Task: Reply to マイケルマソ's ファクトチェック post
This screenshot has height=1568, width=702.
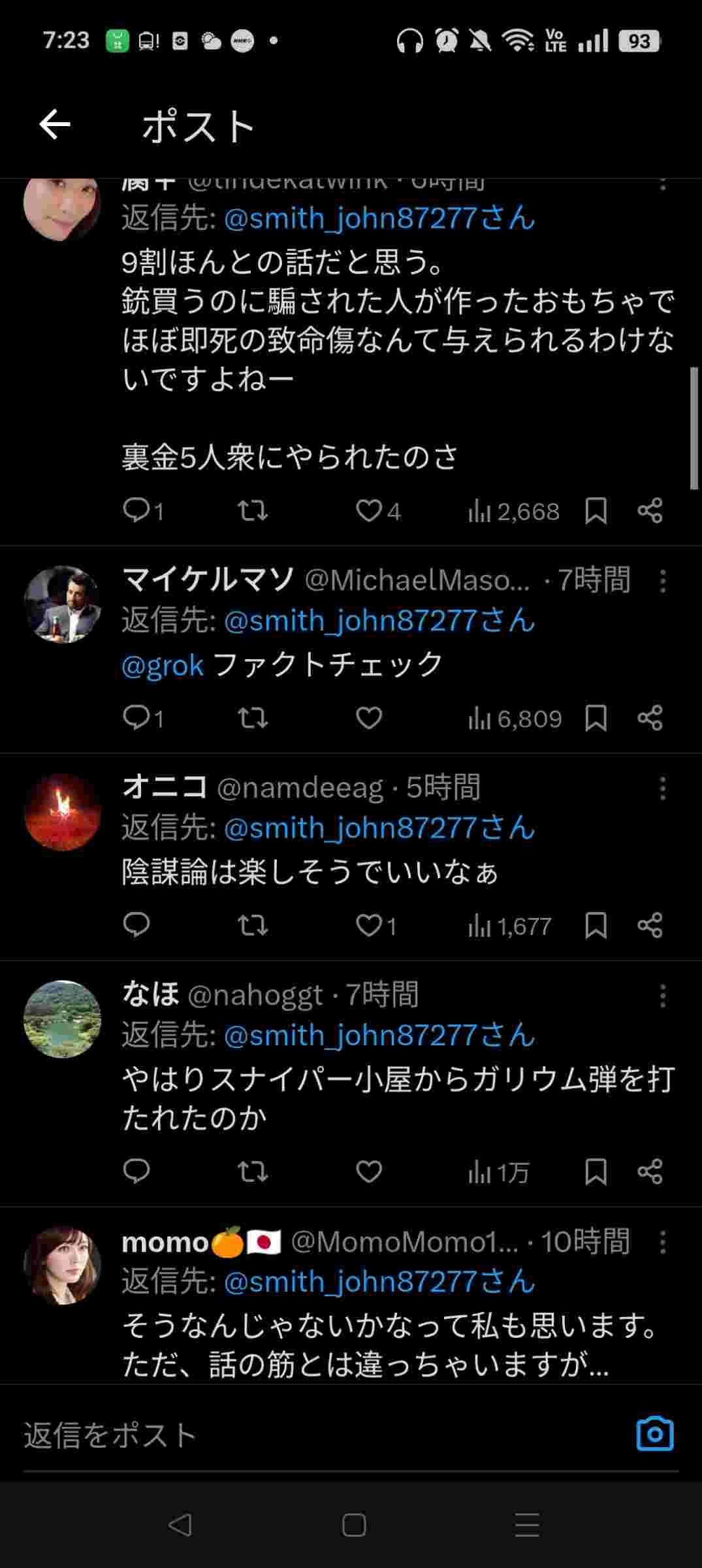Action: coord(136,718)
